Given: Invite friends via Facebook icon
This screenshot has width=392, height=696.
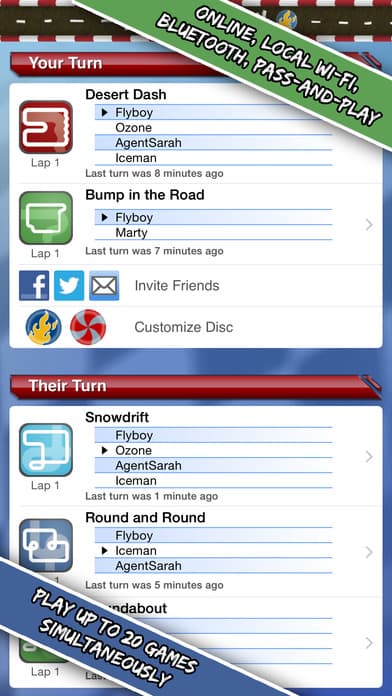Looking at the screenshot, I should [x=34, y=286].
